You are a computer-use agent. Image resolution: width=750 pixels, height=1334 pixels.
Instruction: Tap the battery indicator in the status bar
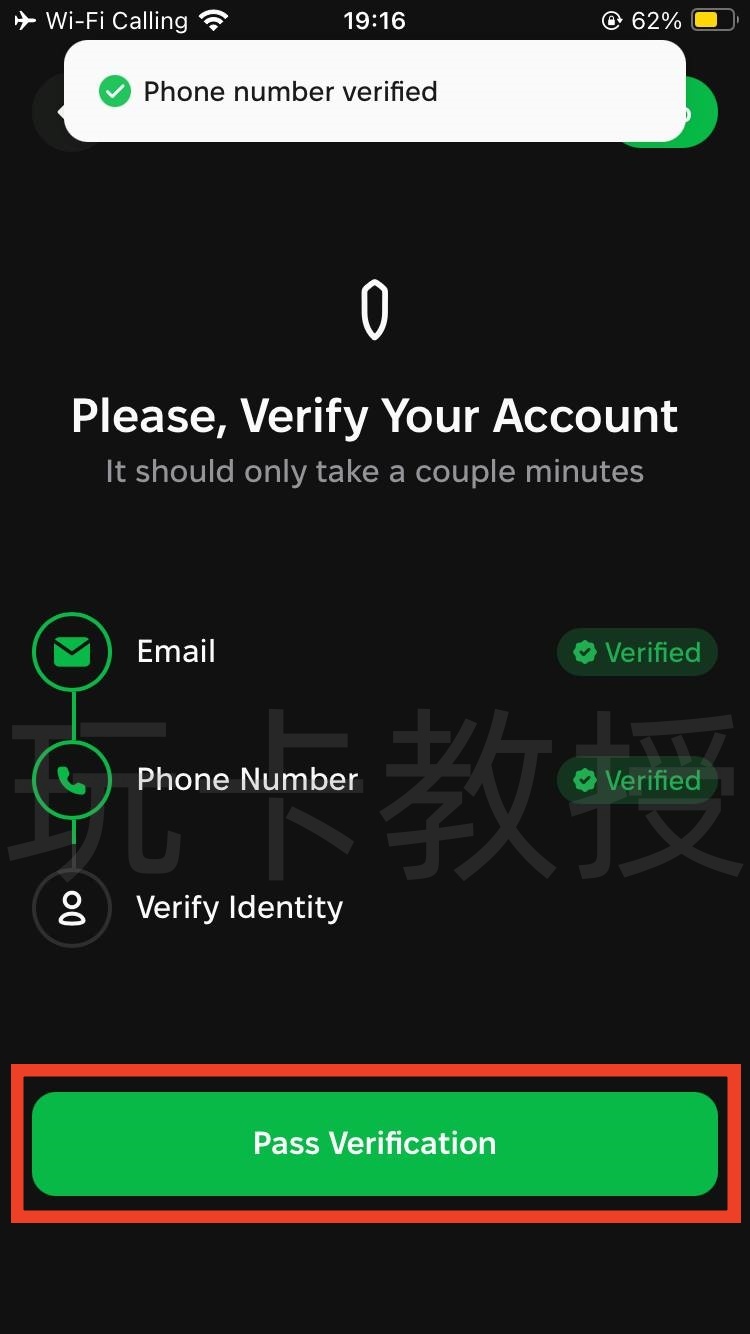(x=712, y=18)
